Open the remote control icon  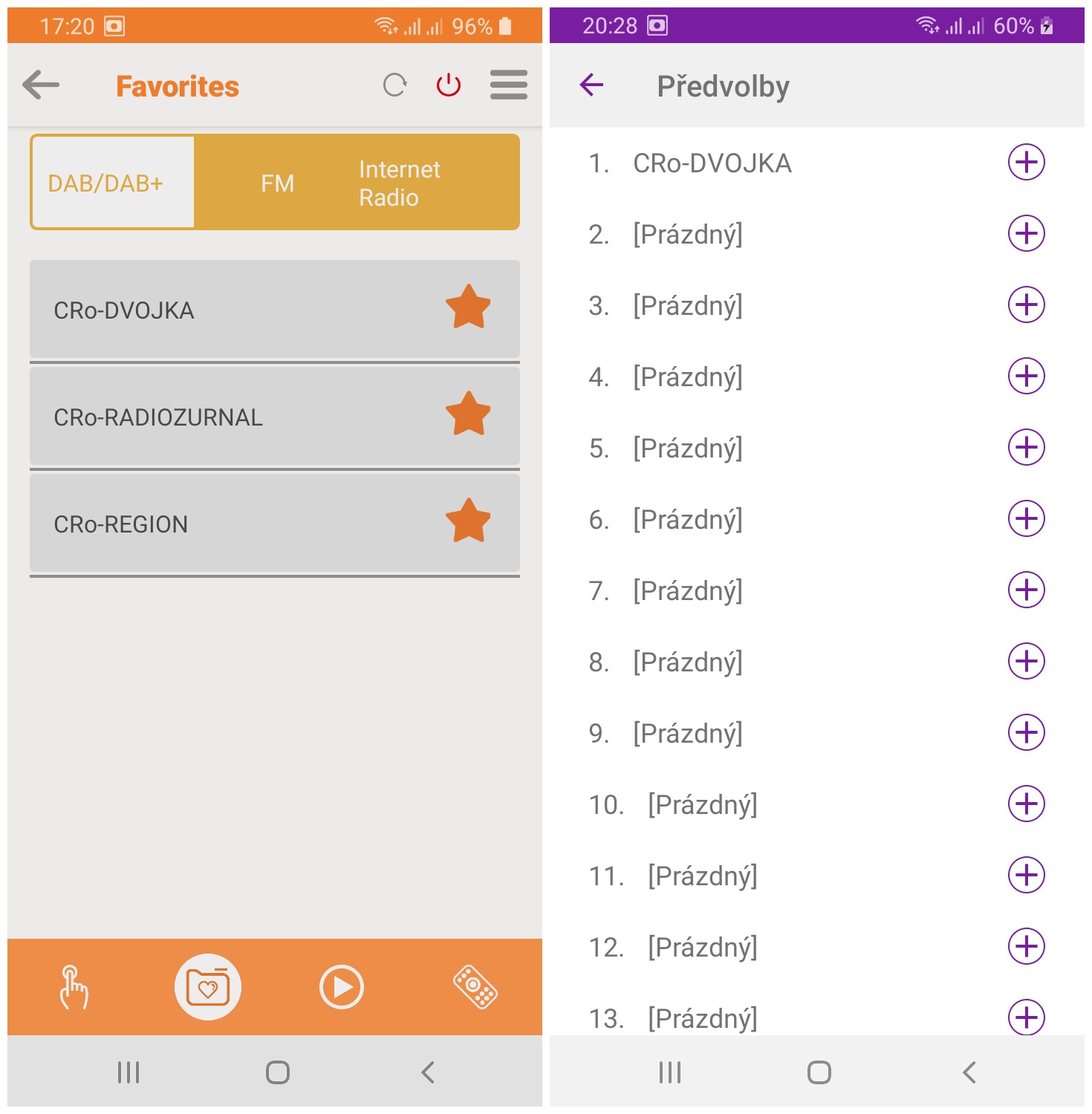pos(475,987)
